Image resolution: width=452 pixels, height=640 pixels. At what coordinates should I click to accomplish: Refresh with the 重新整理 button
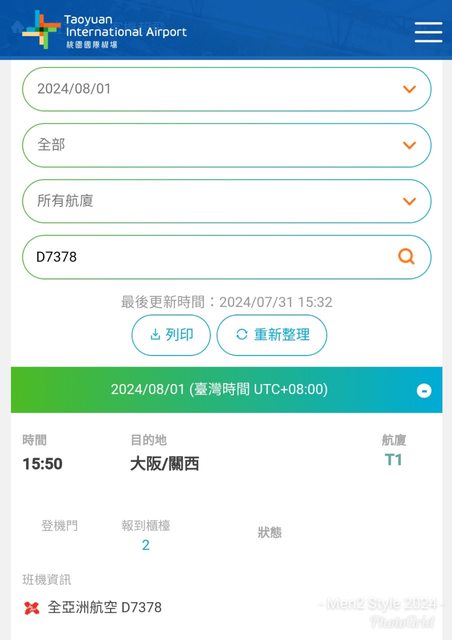click(x=272, y=335)
